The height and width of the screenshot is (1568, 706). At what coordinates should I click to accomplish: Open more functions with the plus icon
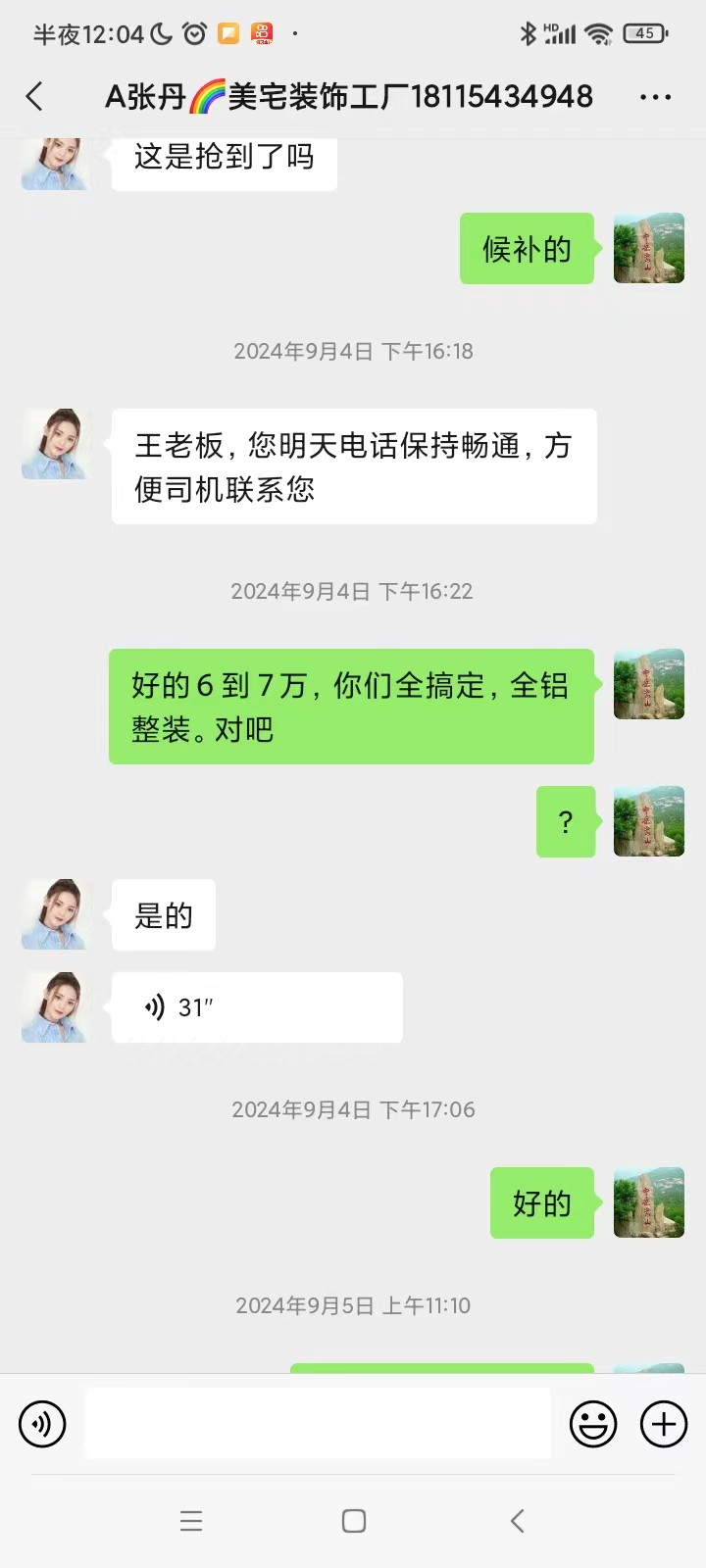664,1423
